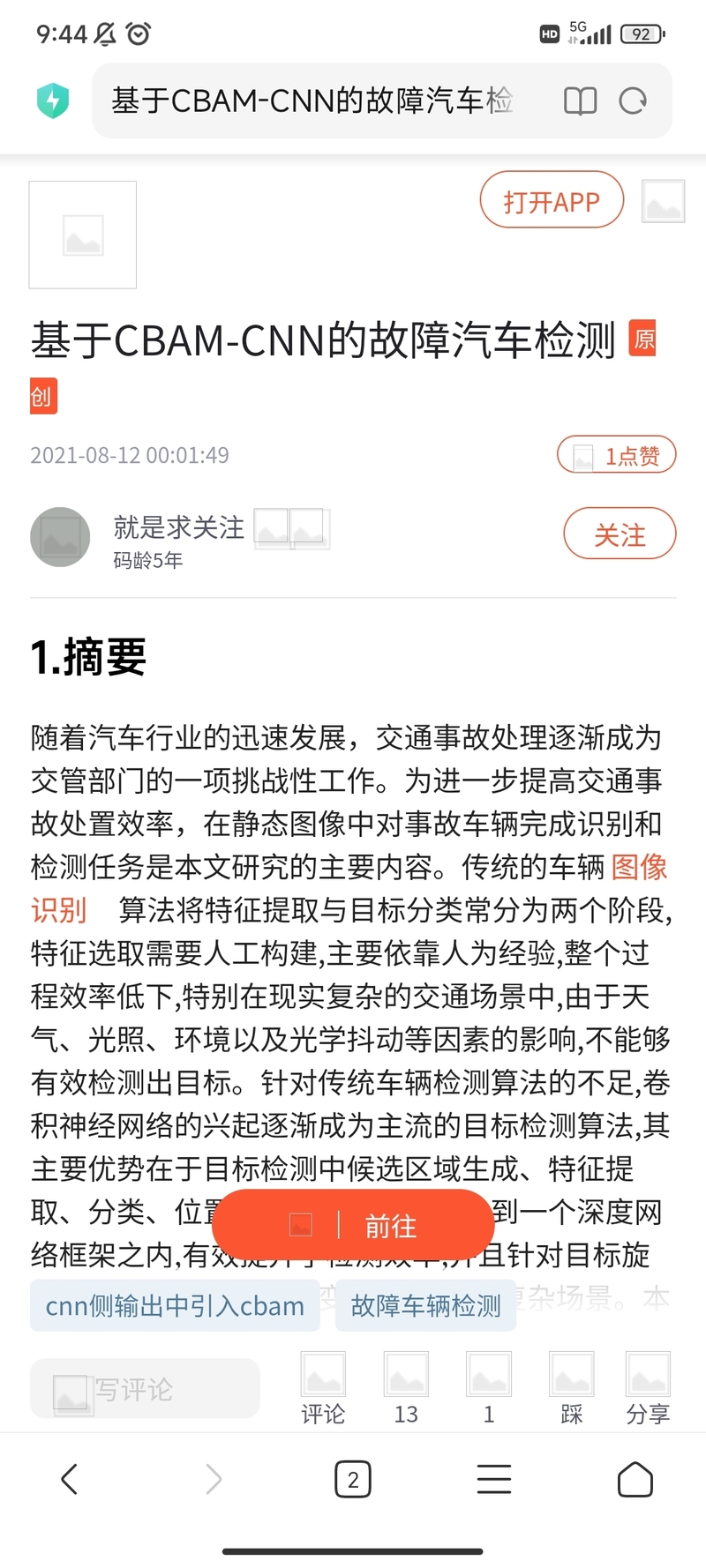Reload the page

pos(633,101)
